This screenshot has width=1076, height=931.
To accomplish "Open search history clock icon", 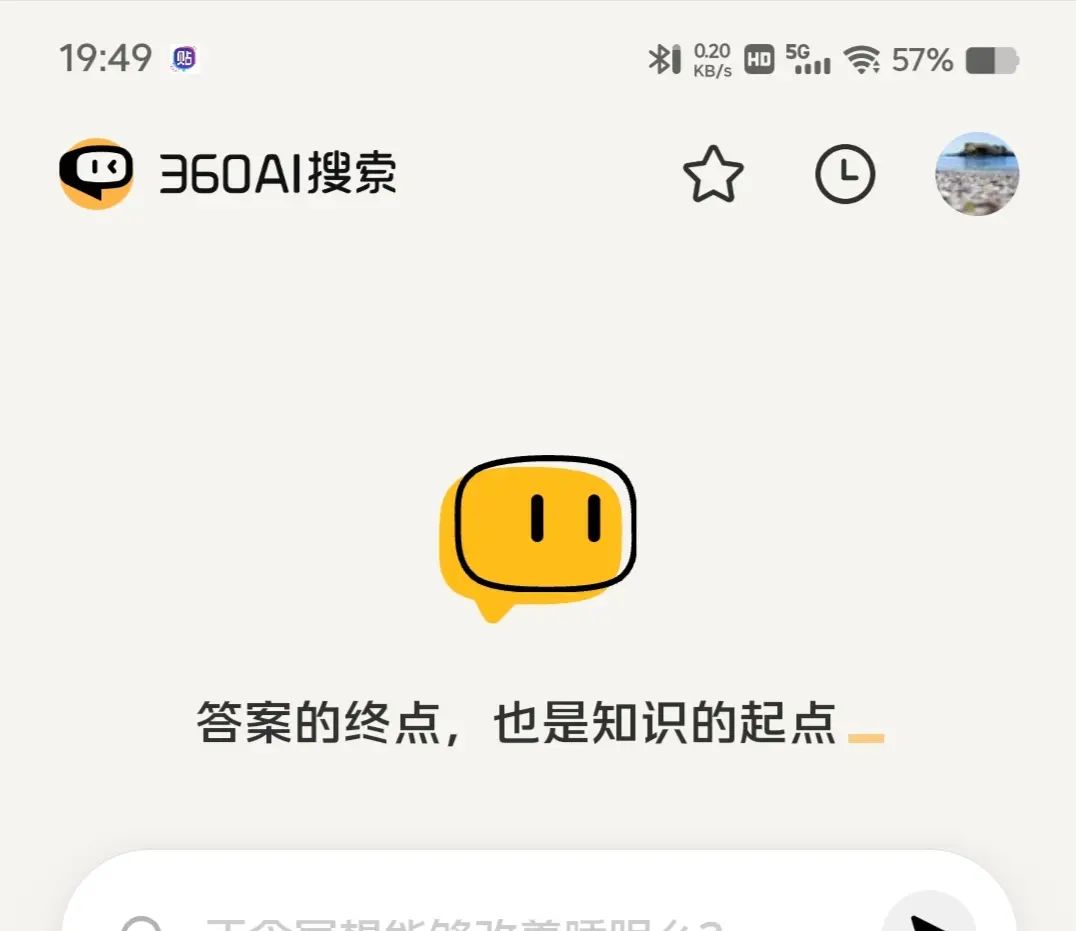I will click(845, 175).
